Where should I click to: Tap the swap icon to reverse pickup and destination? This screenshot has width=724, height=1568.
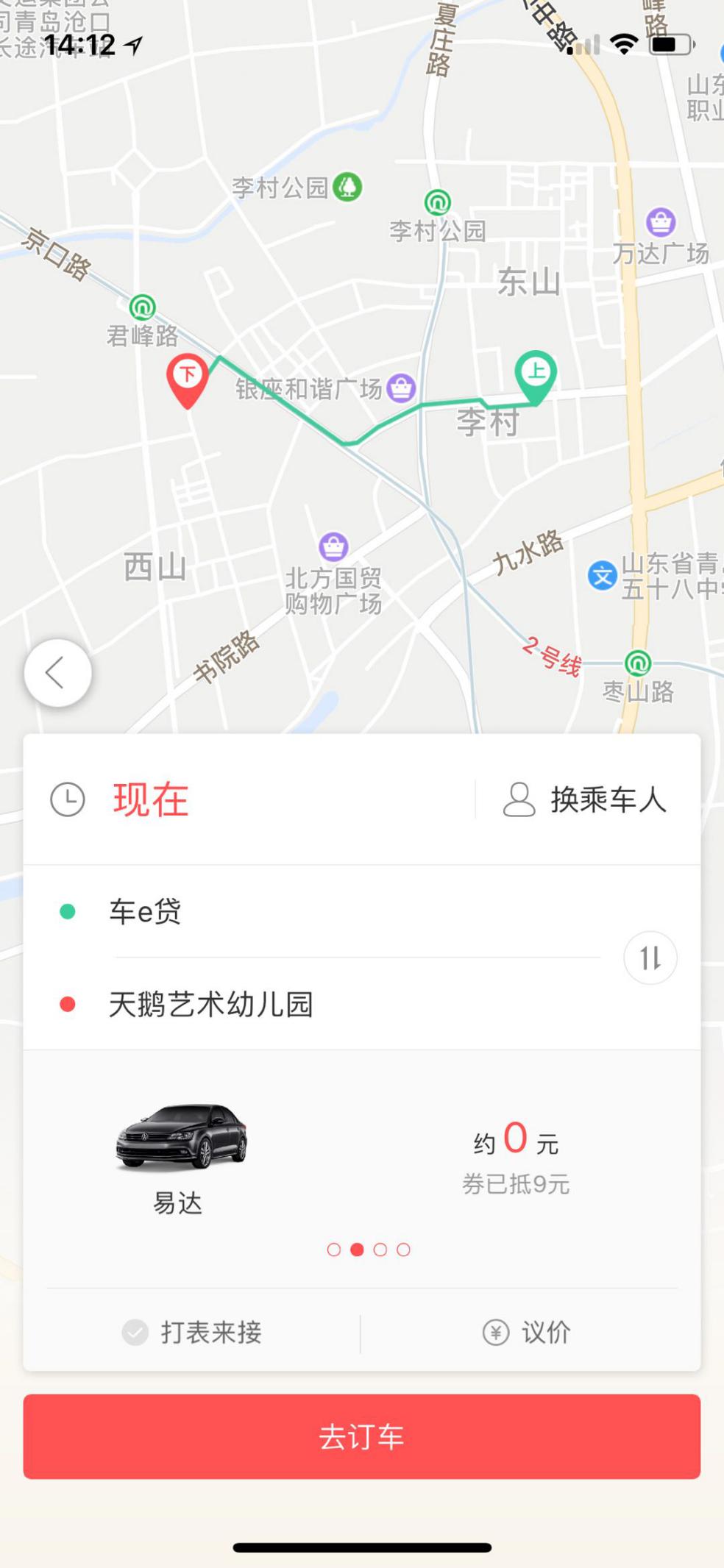click(650, 957)
